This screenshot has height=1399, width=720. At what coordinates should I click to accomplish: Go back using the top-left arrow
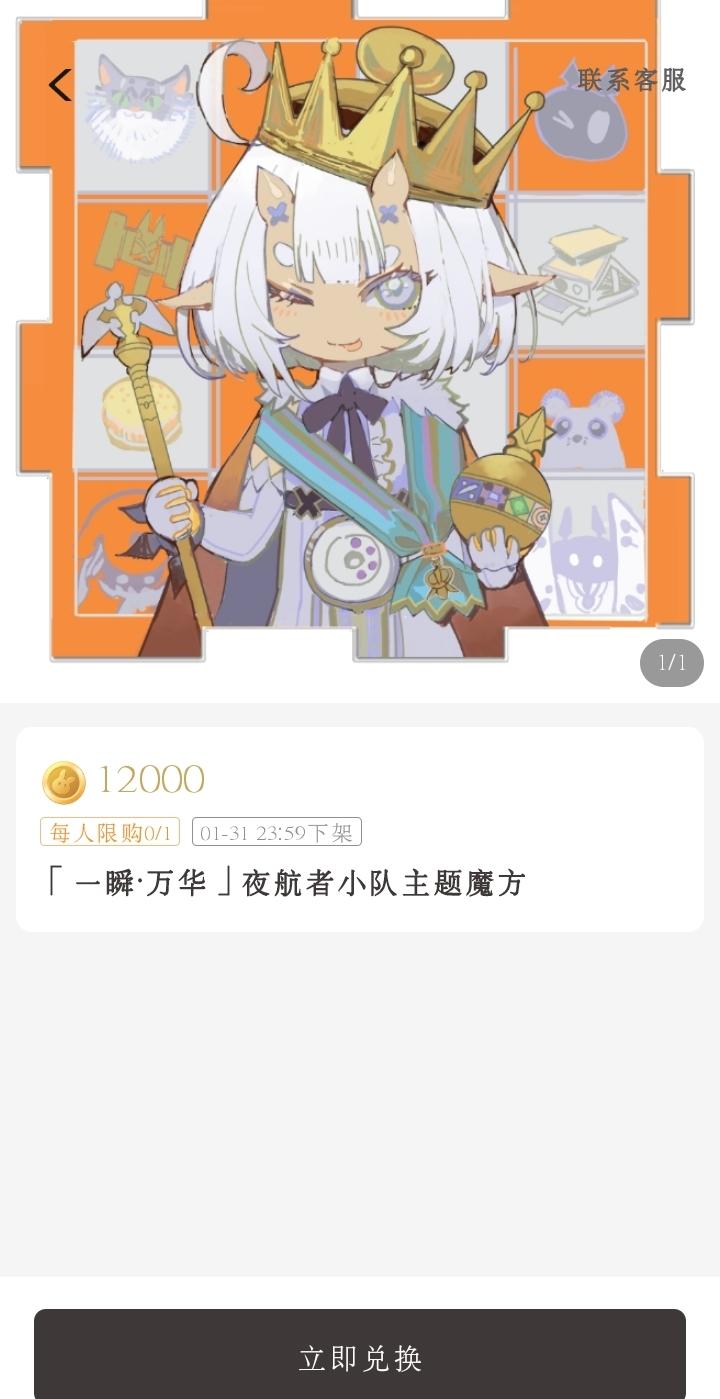[60, 85]
